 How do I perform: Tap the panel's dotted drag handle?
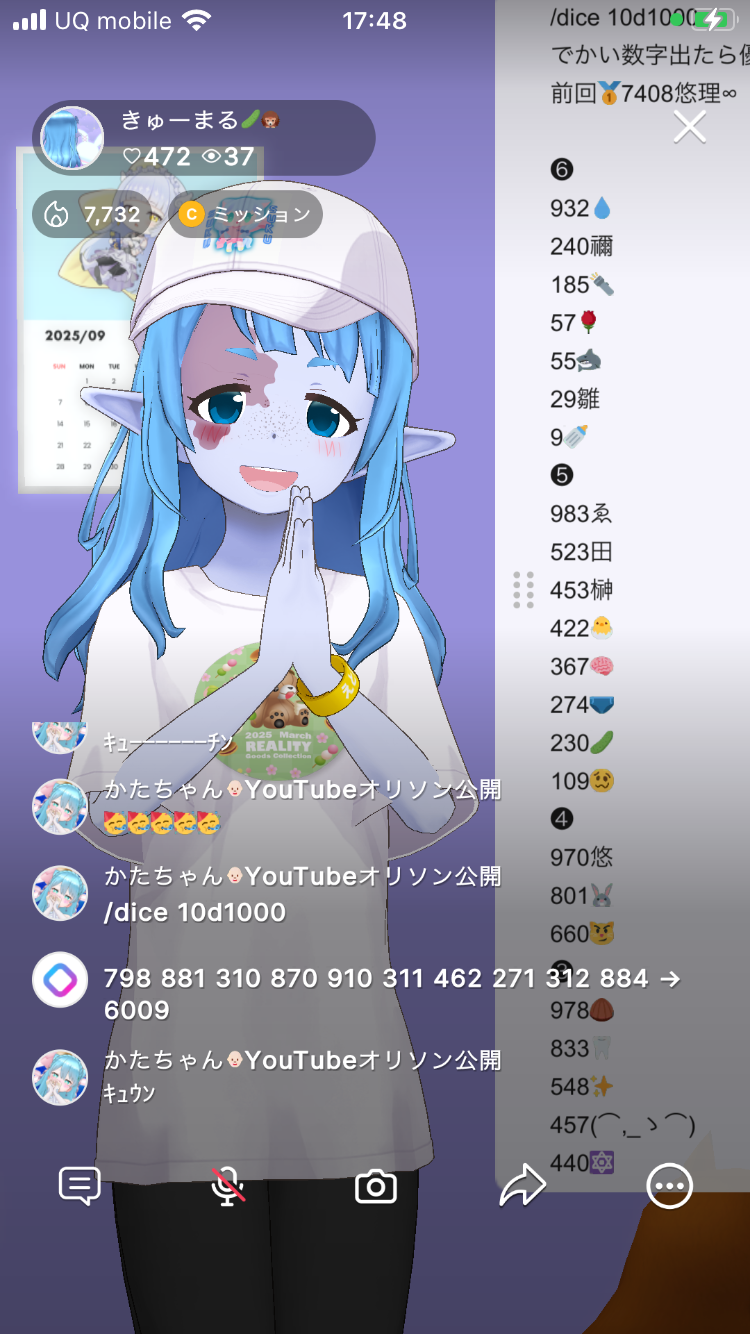[x=523, y=590]
